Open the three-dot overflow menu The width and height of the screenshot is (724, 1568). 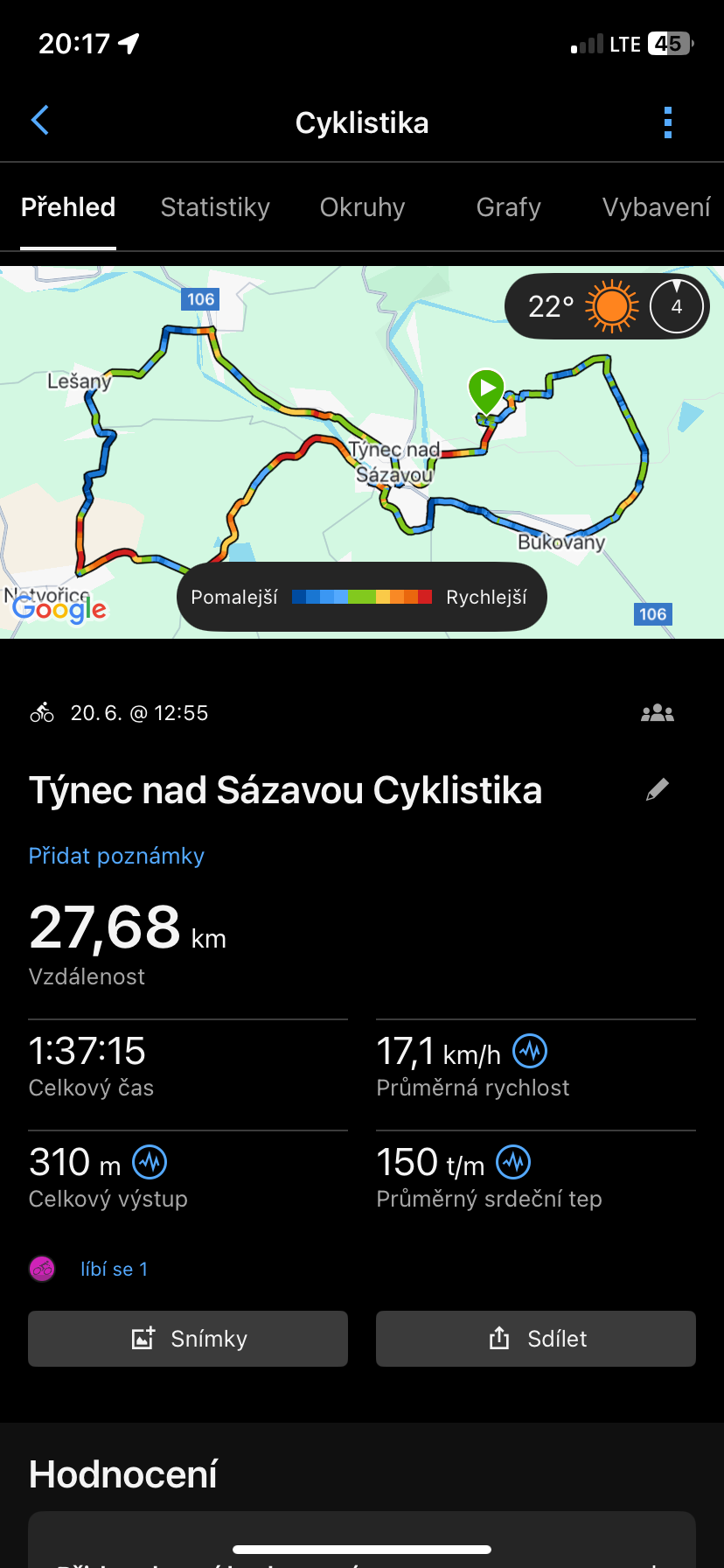pyautogui.click(x=668, y=122)
